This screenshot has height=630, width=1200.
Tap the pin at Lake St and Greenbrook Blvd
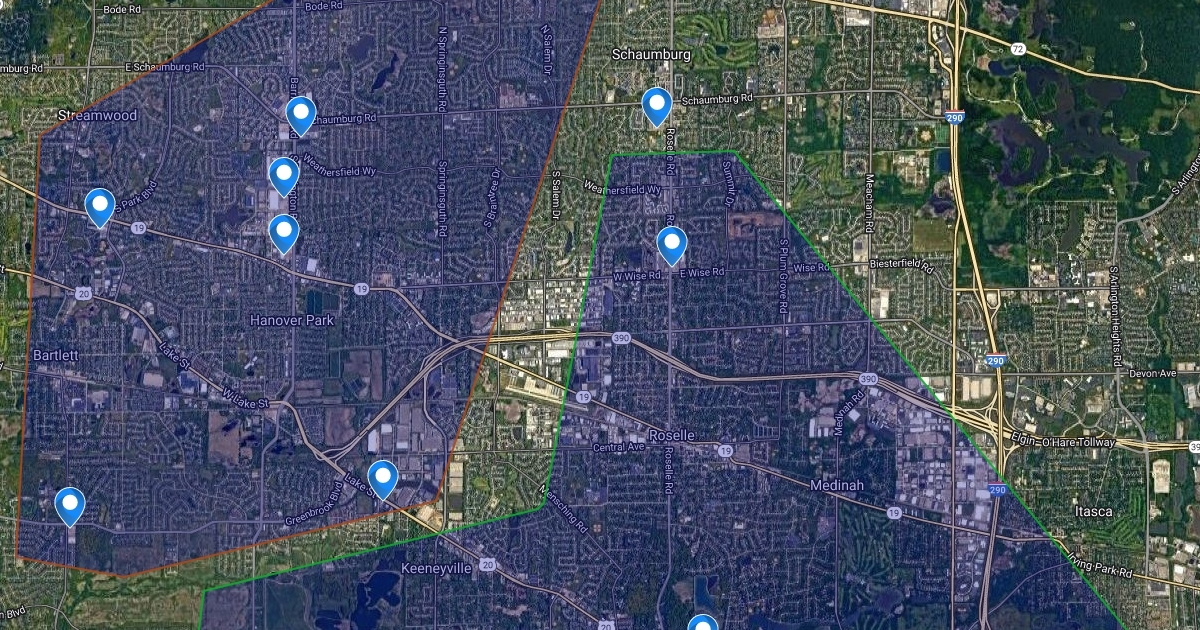point(382,477)
